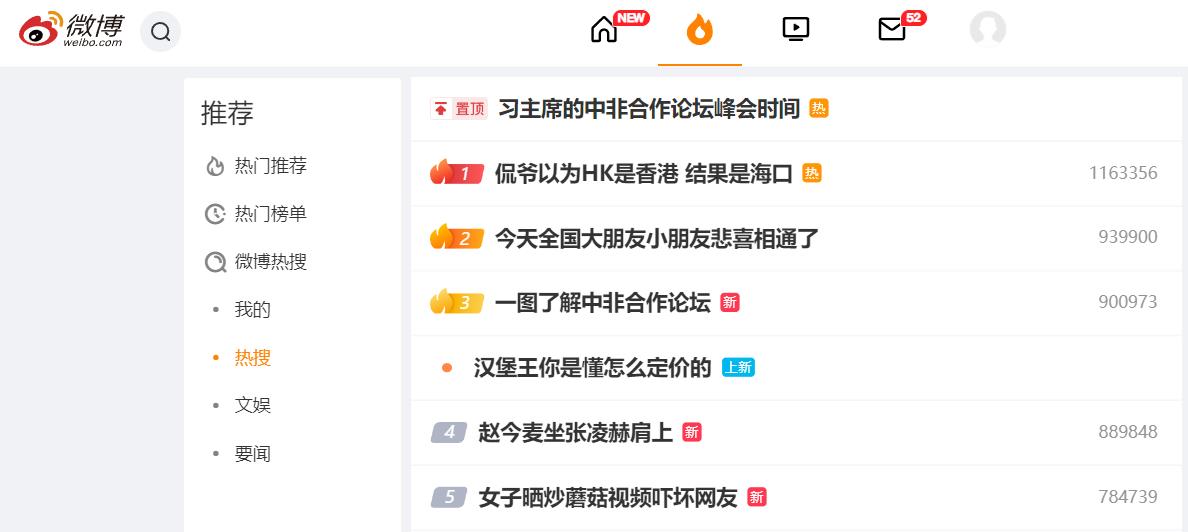Viewport: 1188px width, 532px height.
Task: Open 热门榜单 in the sidebar
Action: point(270,214)
